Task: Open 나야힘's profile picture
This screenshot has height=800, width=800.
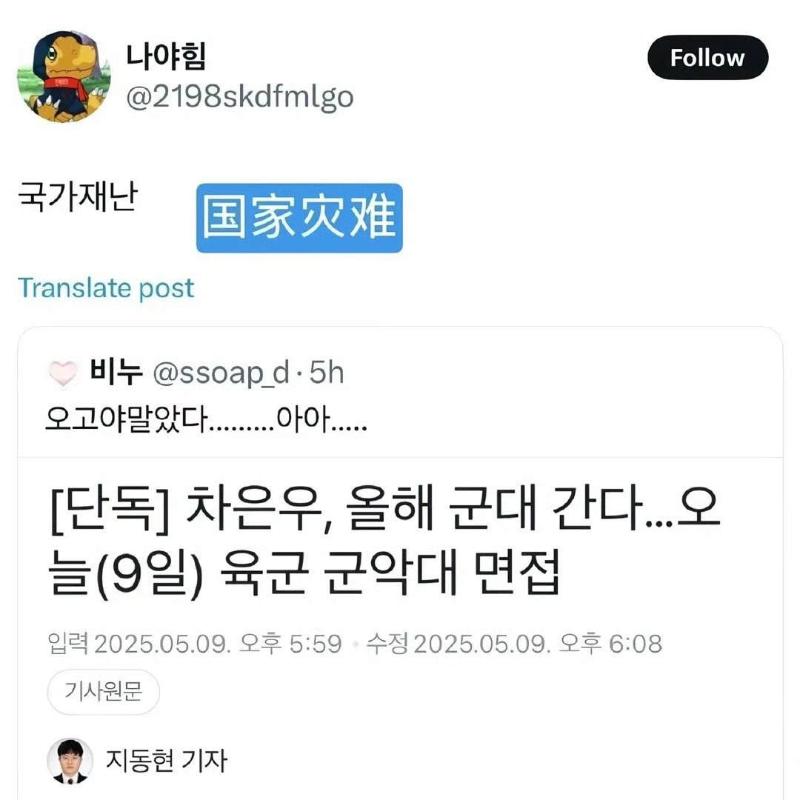Action: coord(66,75)
